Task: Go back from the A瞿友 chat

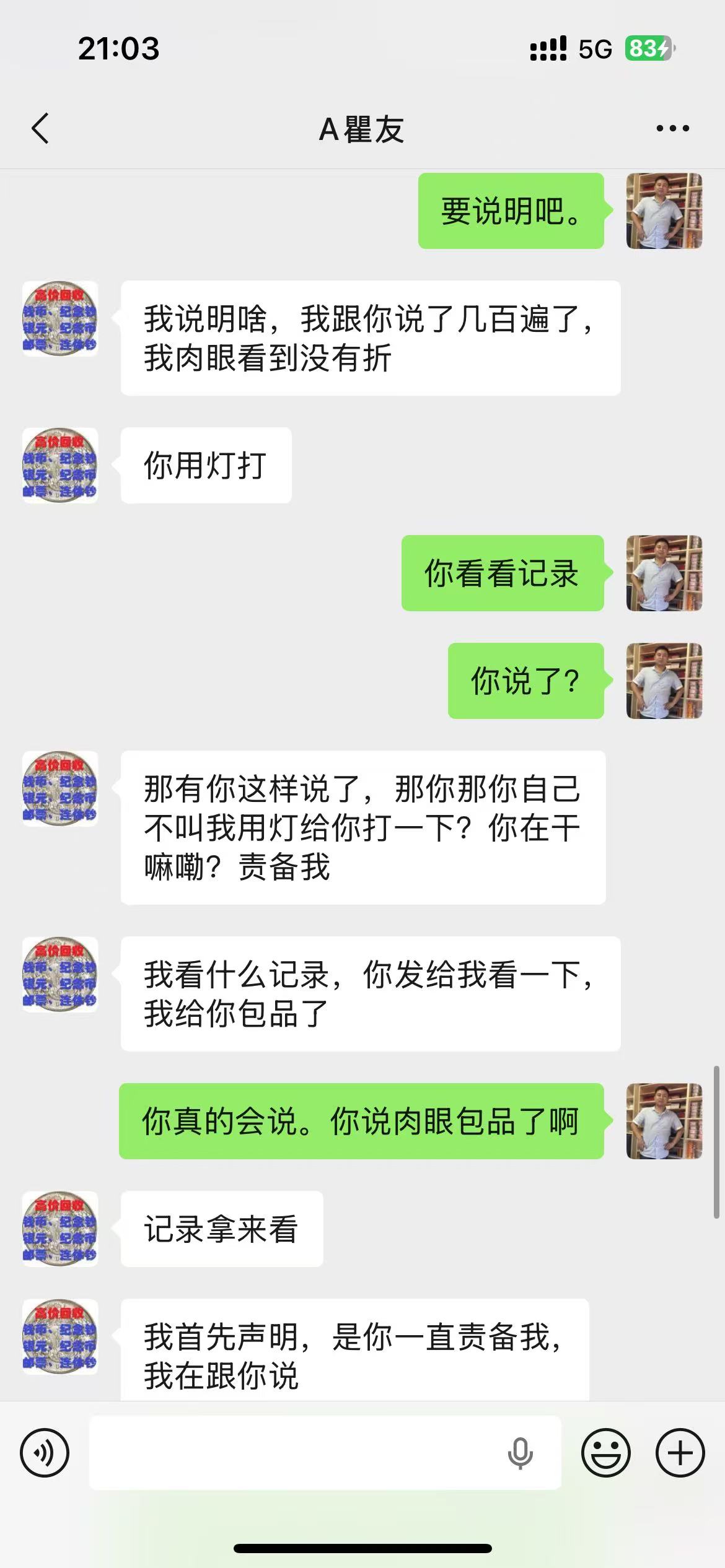Action: click(40, 129)
